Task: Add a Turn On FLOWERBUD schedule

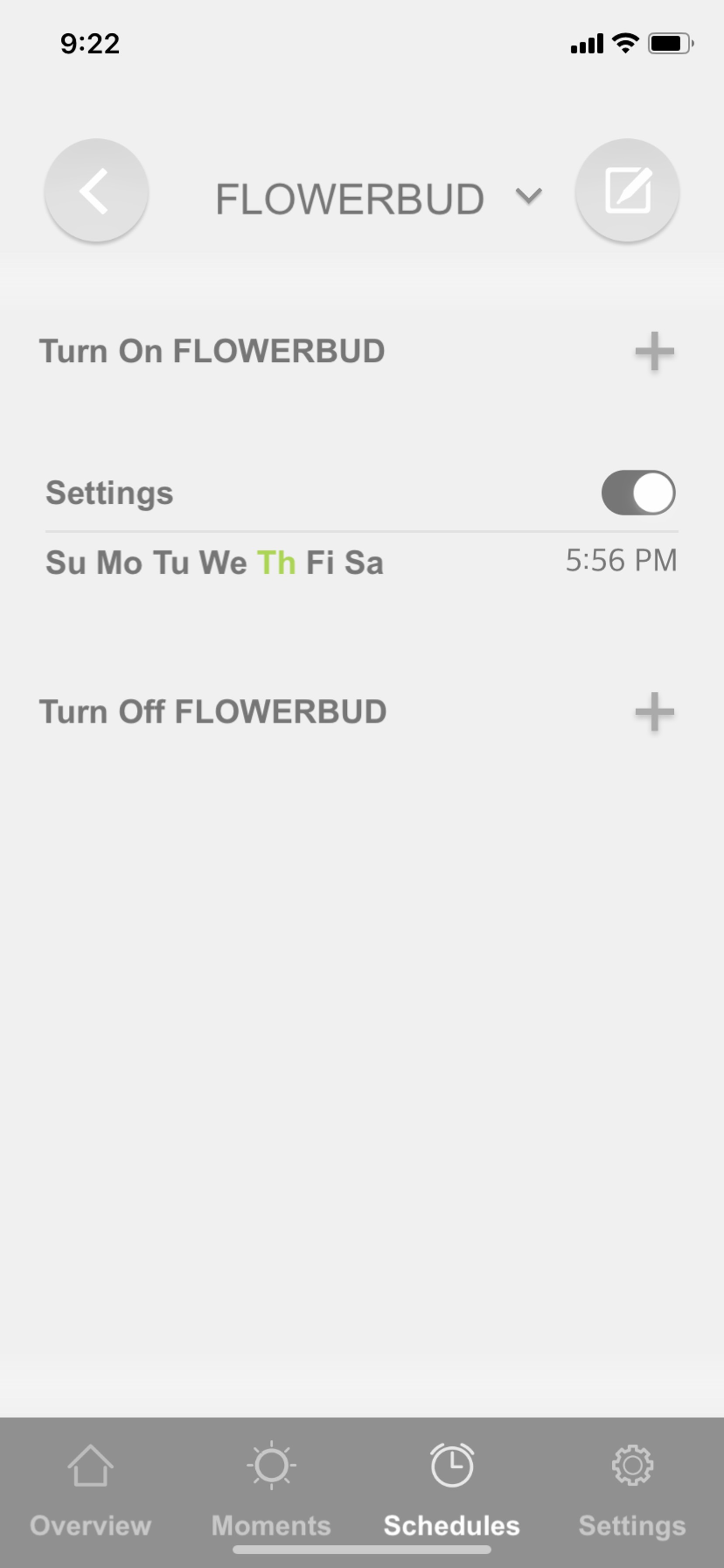Action: tap(654, 351)
